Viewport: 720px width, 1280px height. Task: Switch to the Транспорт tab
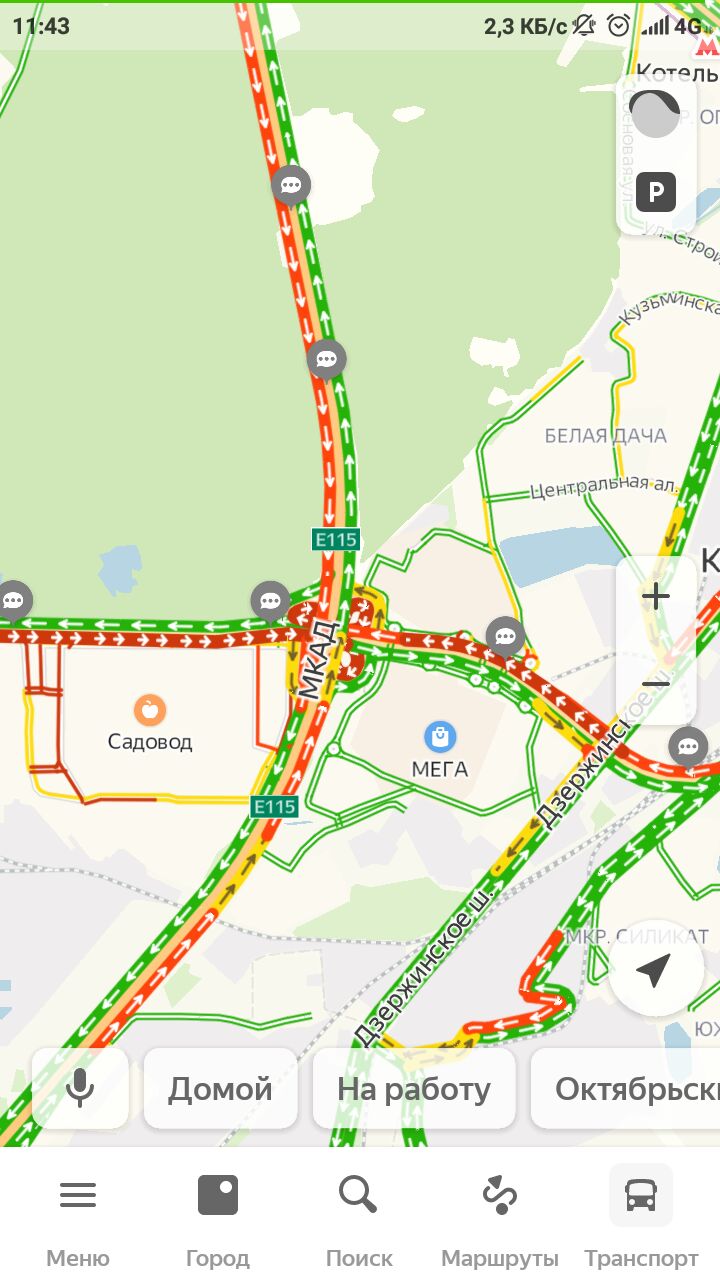[641, 1214]
